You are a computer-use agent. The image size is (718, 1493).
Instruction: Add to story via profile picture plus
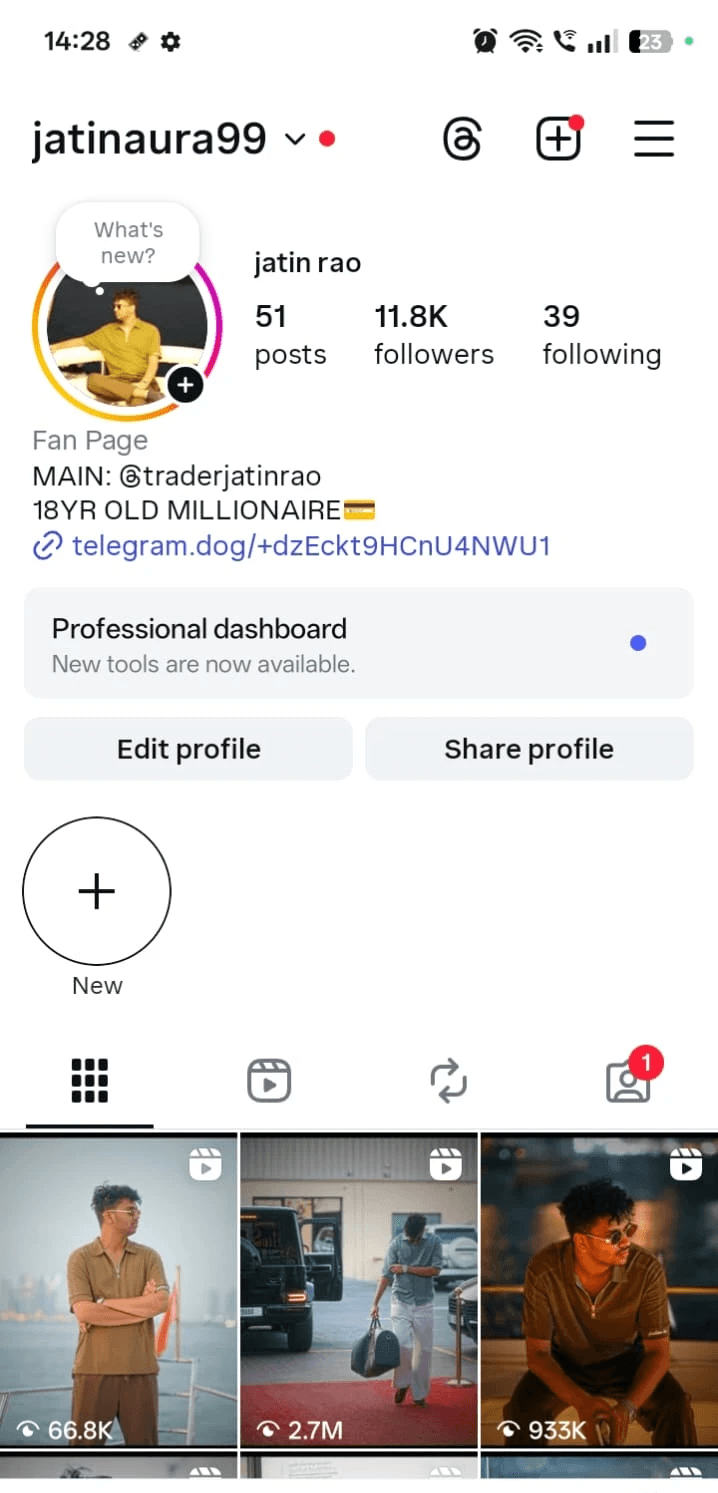[x=186, y=385]
